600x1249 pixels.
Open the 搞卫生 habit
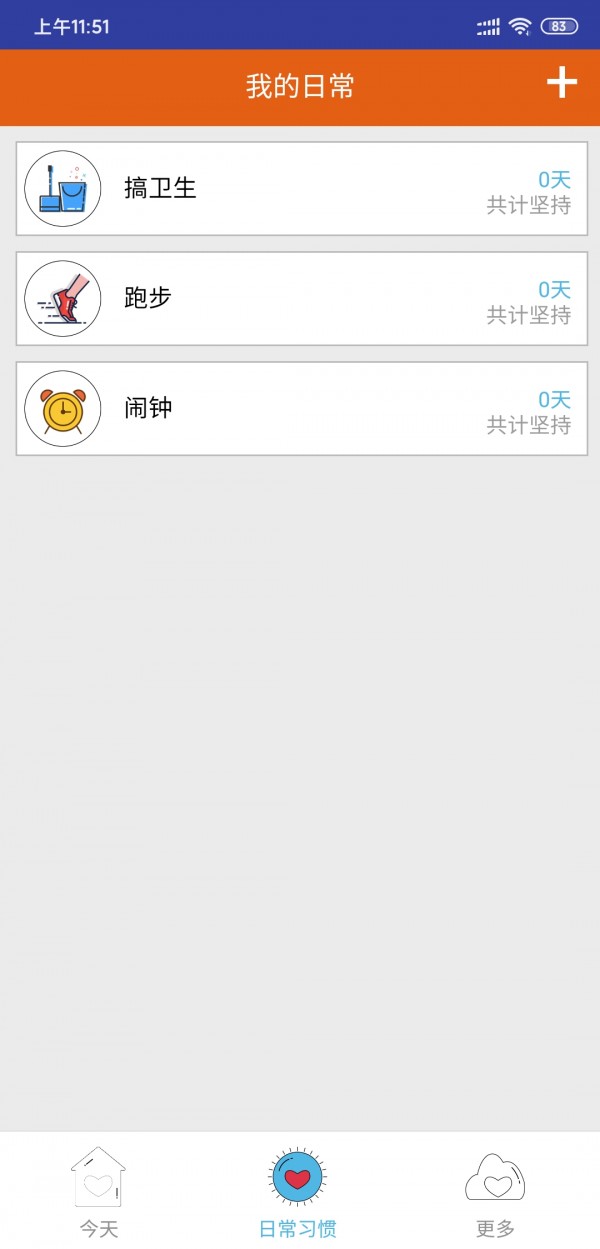click(x=301, y=189)
